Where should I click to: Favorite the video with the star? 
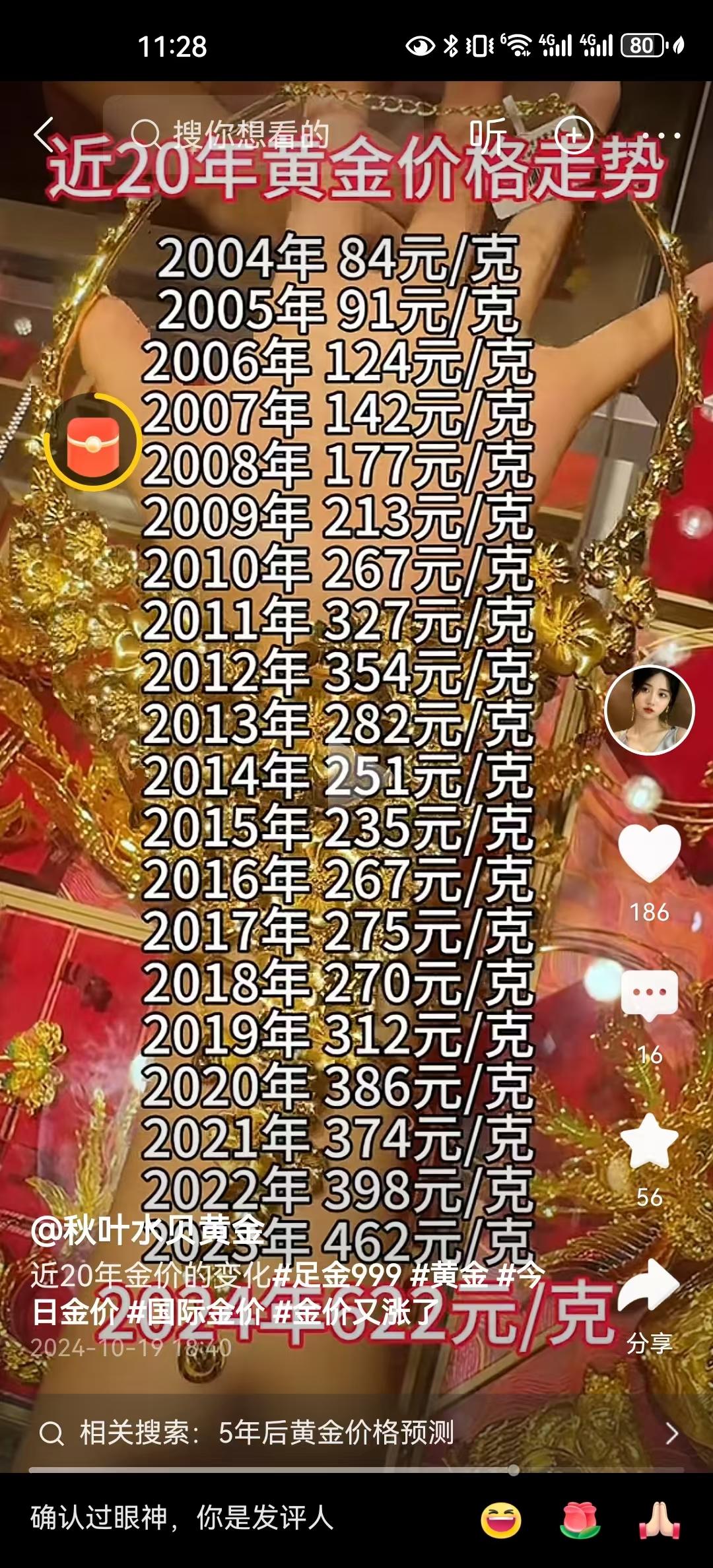pyautogui.click(x=650, y=1142)
